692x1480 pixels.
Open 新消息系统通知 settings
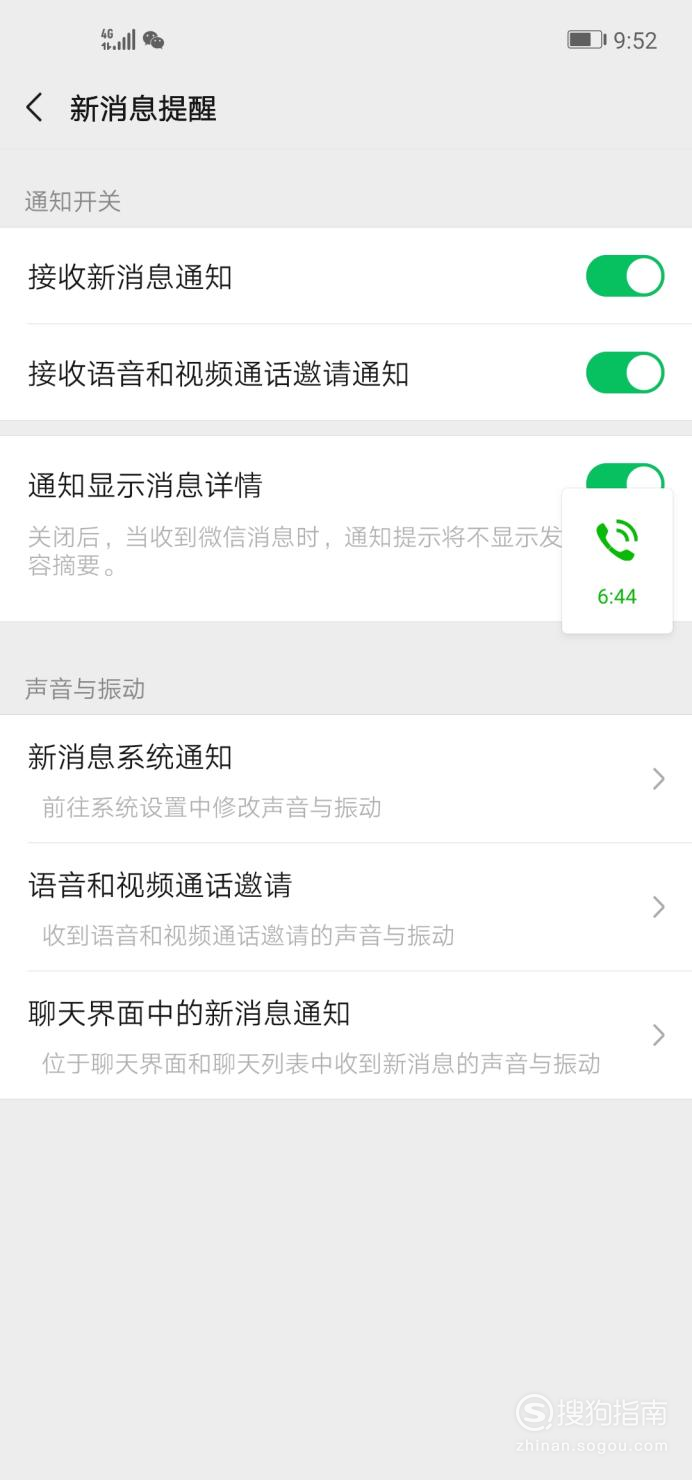[x=346, y=779]
